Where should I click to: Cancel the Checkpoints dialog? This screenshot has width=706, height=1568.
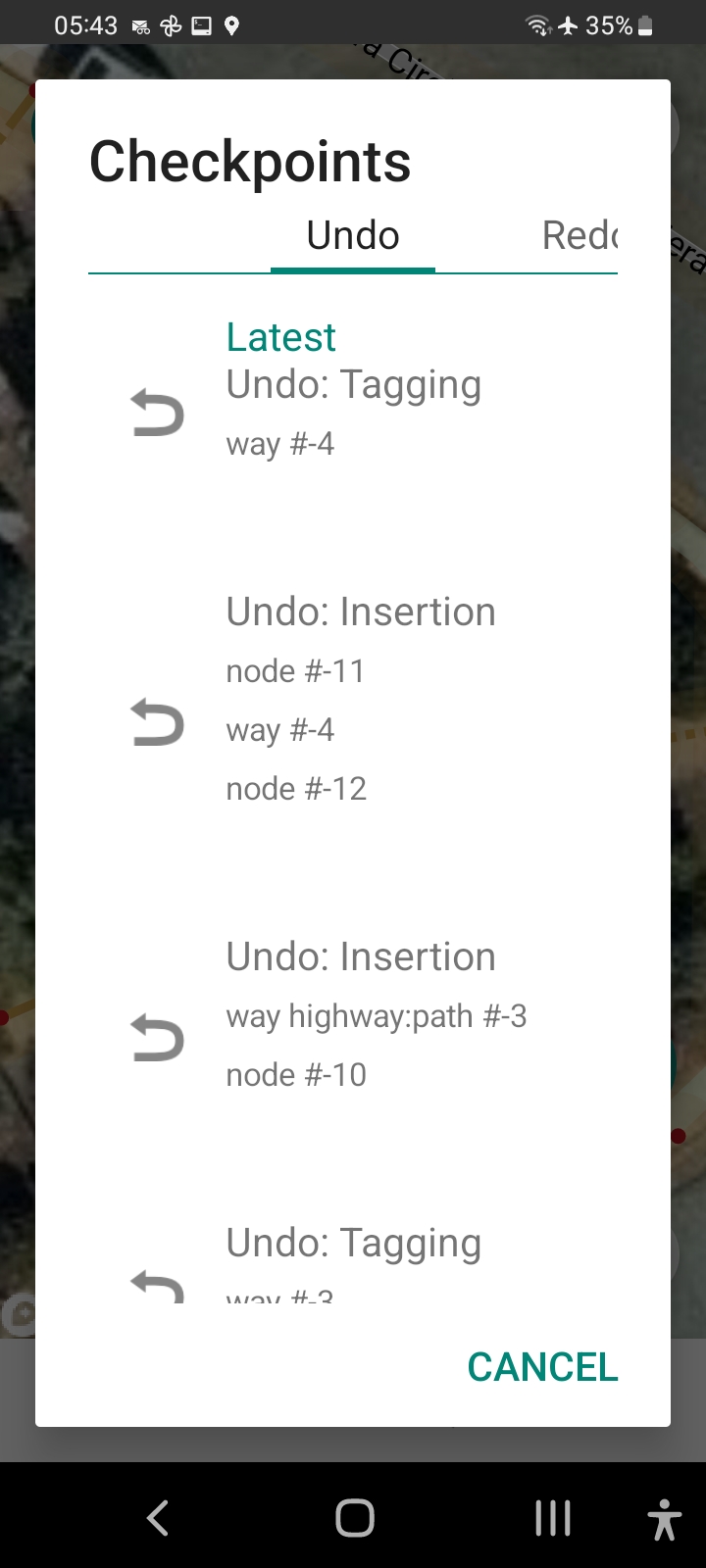[542, 1367]
